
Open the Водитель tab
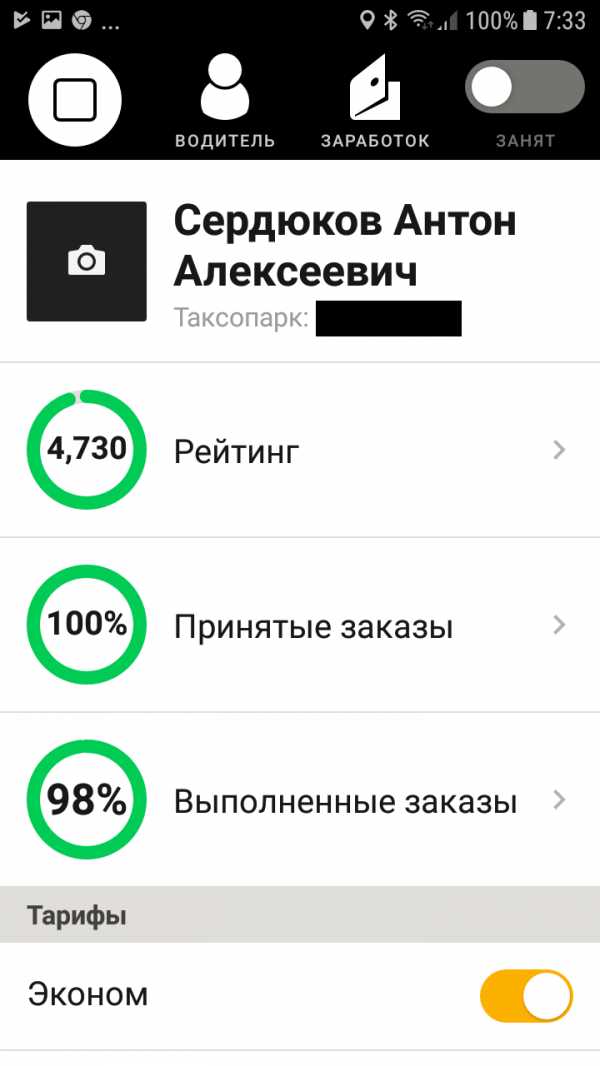(x=225, y=100)
